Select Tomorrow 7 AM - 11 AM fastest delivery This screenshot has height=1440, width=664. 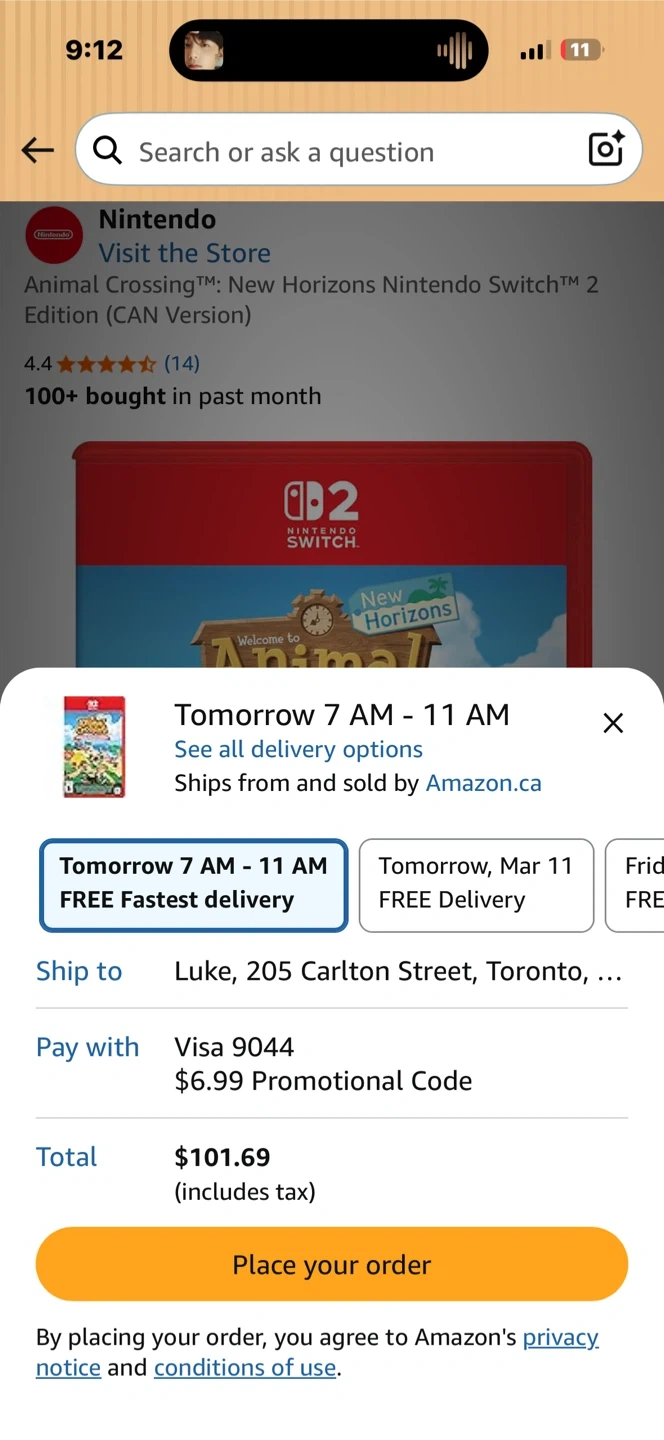pos(193,885)
